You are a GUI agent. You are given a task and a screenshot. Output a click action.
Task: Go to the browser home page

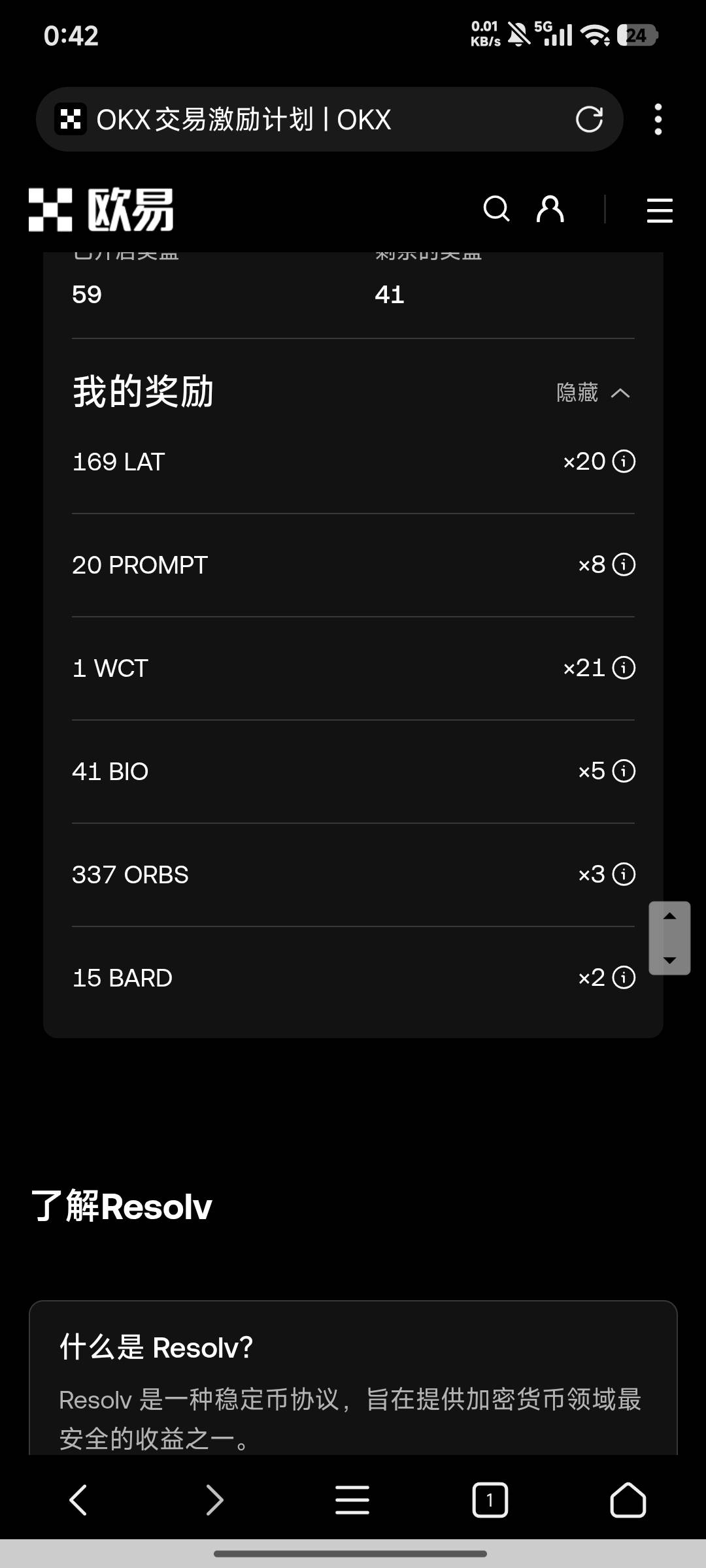(x=628, y=1499)
